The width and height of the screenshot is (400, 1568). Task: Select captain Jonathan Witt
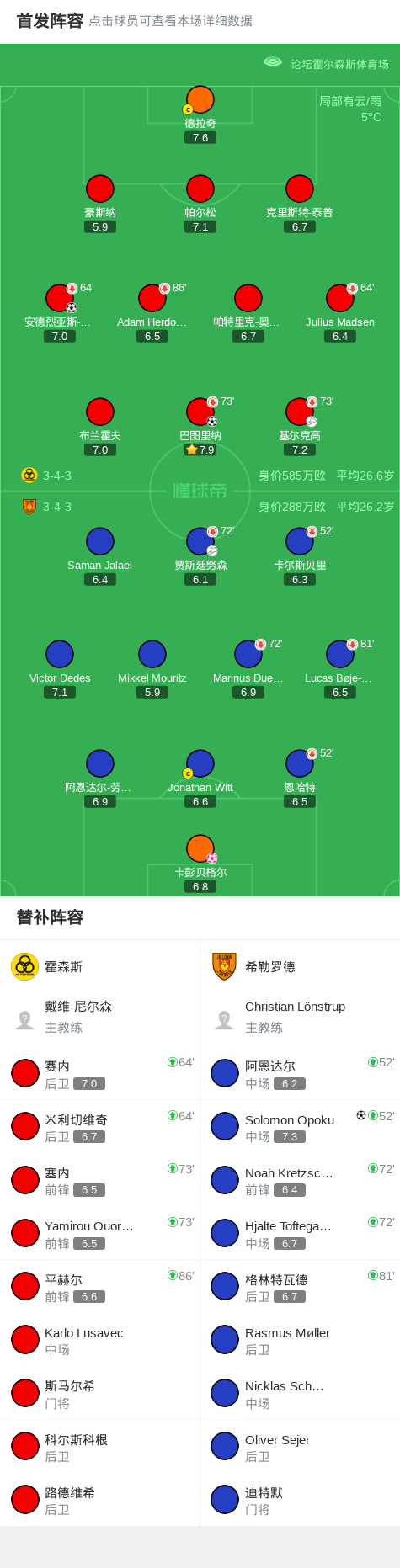200,779
